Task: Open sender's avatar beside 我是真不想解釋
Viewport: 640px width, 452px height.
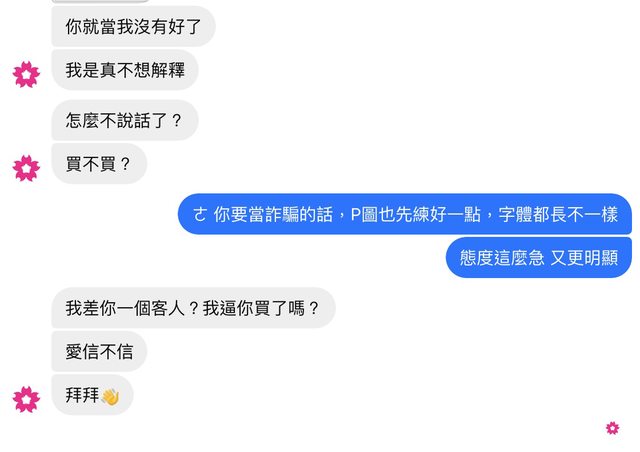Action: tap(26, 74)
